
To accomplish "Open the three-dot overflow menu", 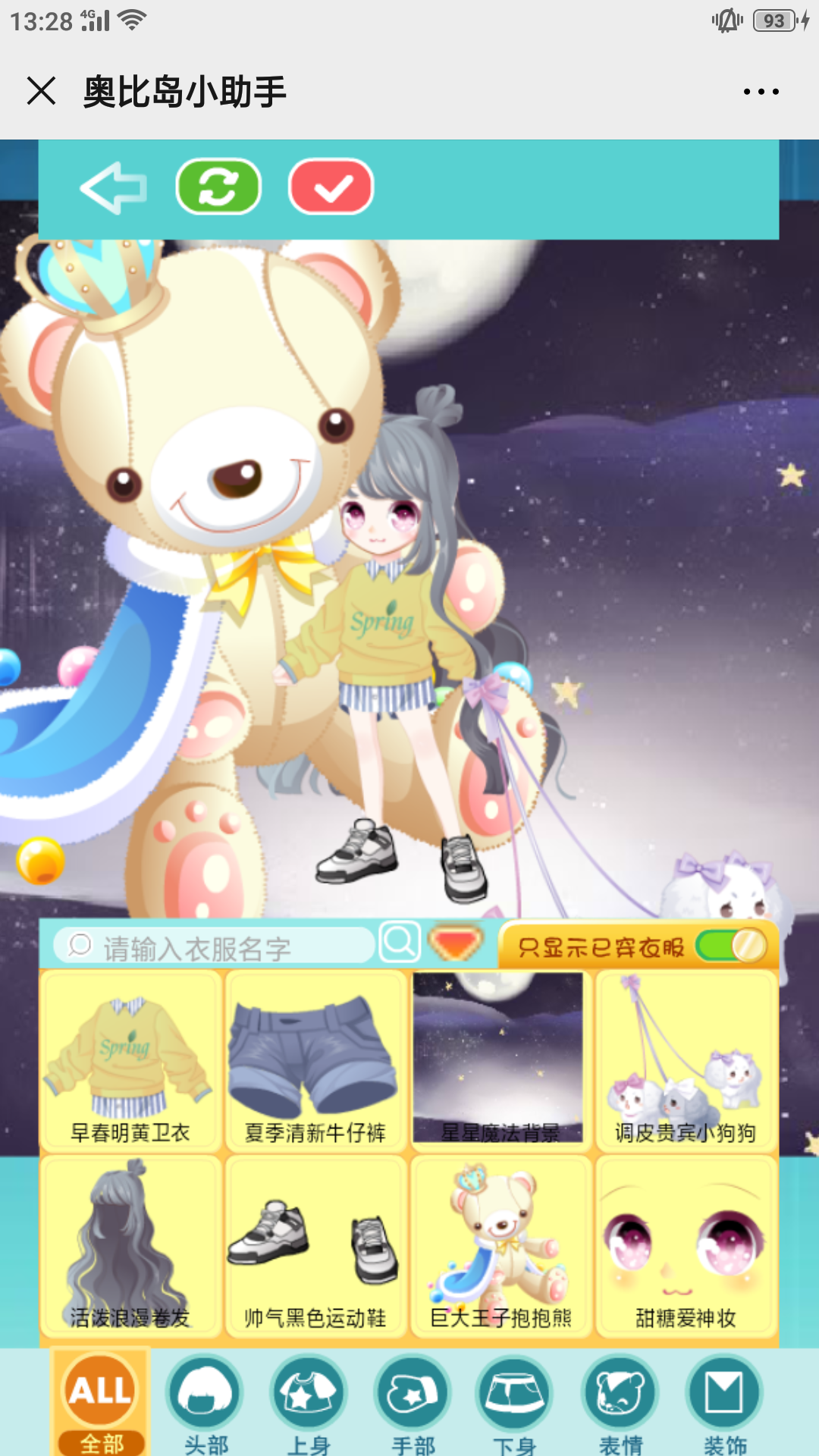I will click(x=761, y=92).
